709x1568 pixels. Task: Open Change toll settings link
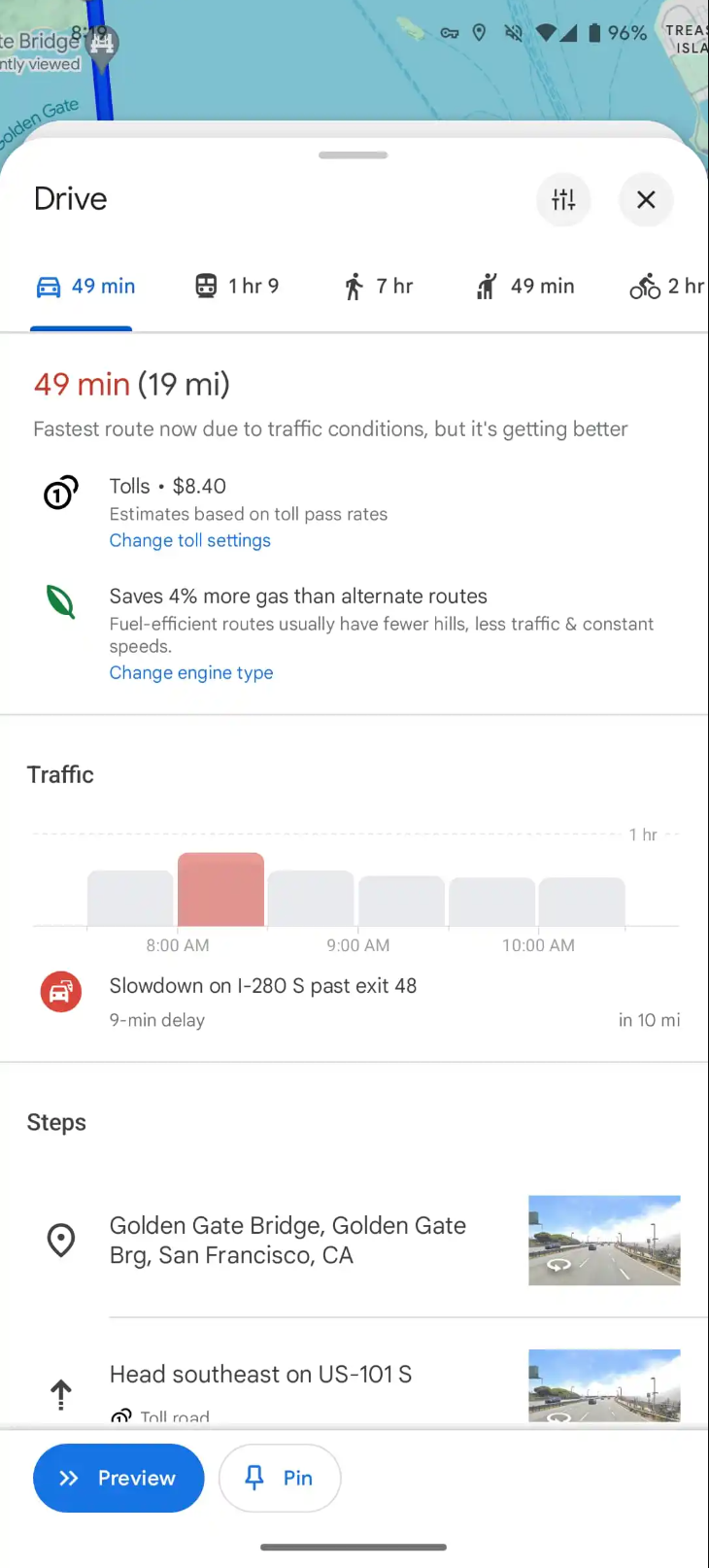[190, 541]
